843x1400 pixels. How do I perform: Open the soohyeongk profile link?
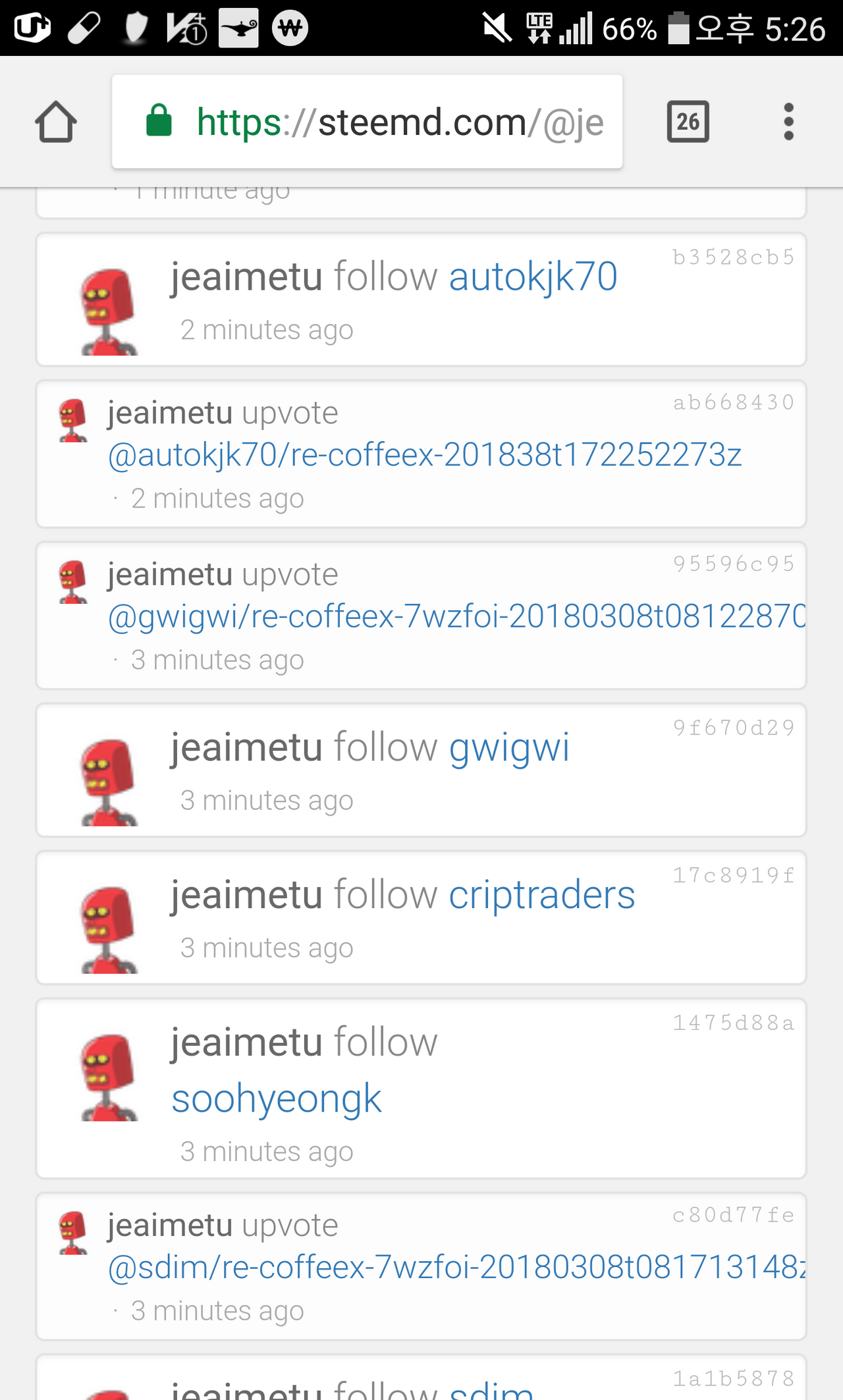click(x=277, y=1098)
